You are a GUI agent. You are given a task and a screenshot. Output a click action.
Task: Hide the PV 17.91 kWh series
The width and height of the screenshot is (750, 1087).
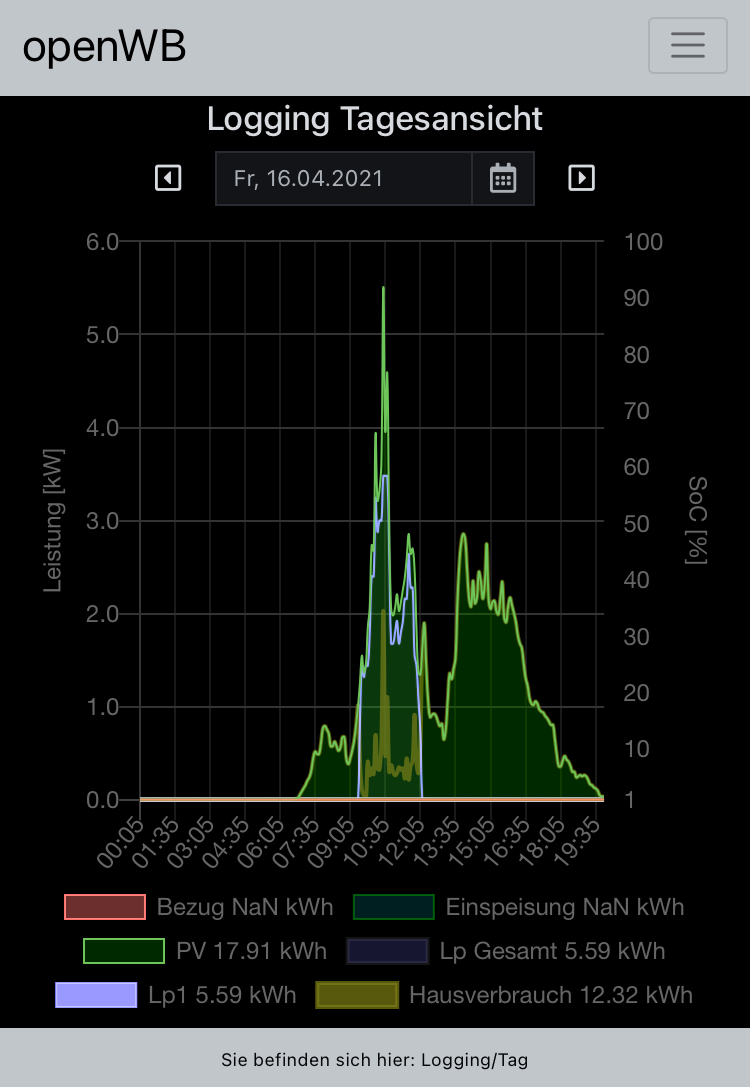point(205,951)
